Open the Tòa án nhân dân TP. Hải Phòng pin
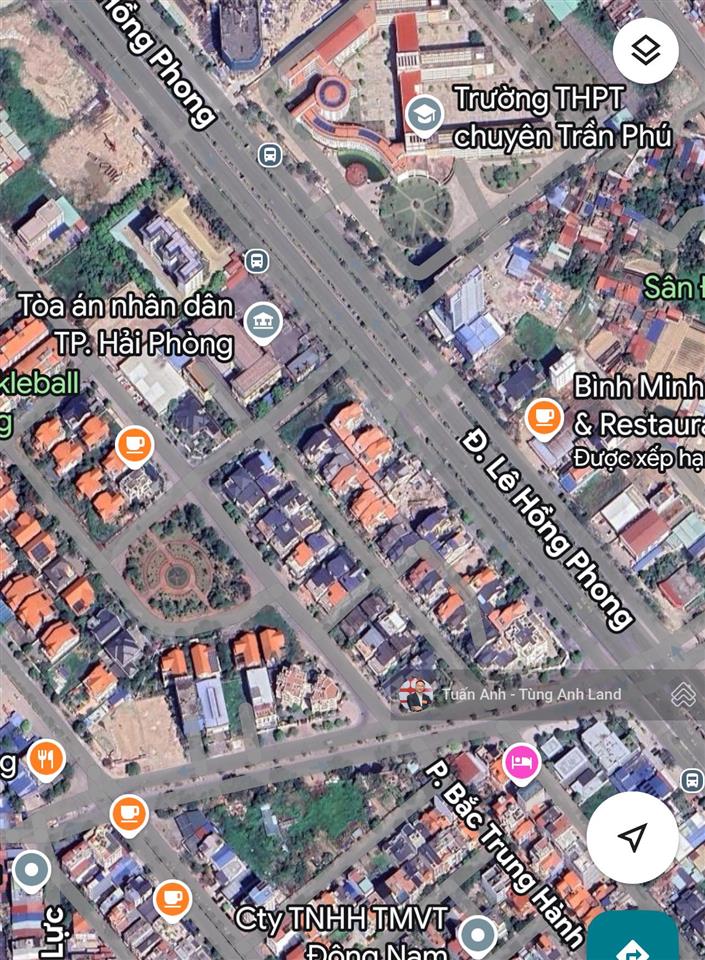 pos(263,322)
